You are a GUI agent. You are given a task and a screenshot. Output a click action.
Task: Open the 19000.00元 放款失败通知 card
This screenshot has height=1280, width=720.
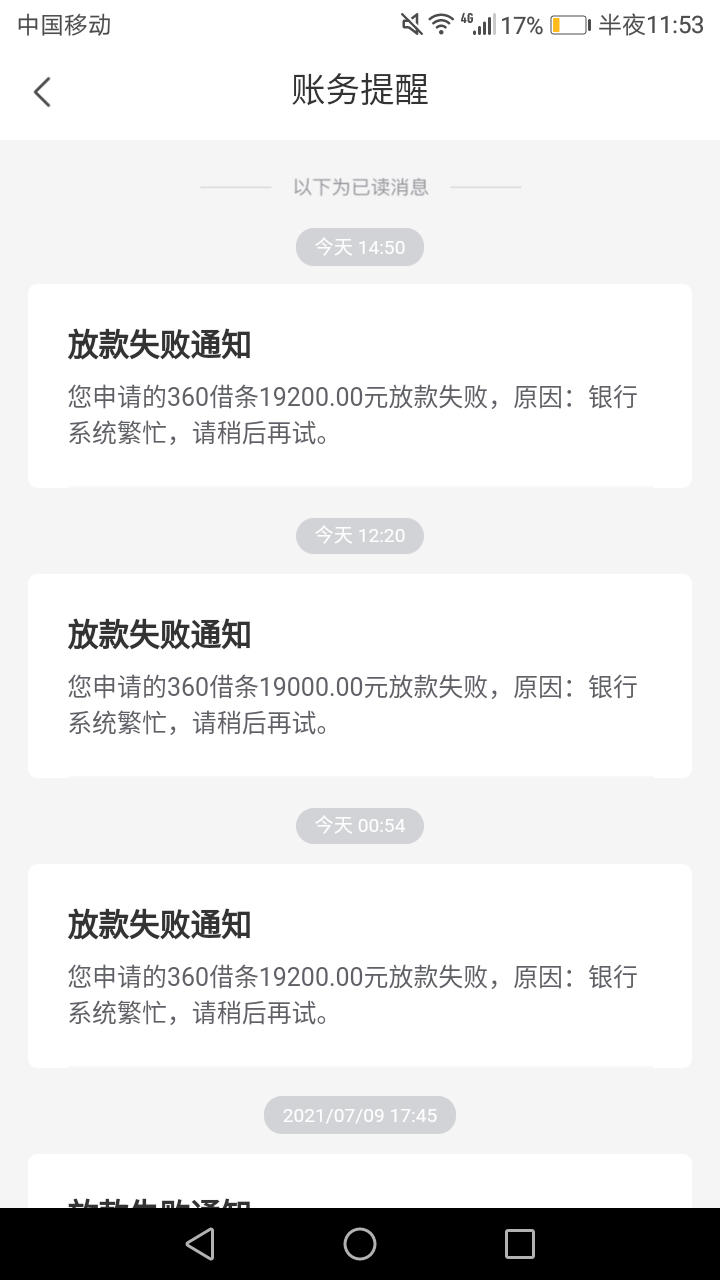point(360,676)
